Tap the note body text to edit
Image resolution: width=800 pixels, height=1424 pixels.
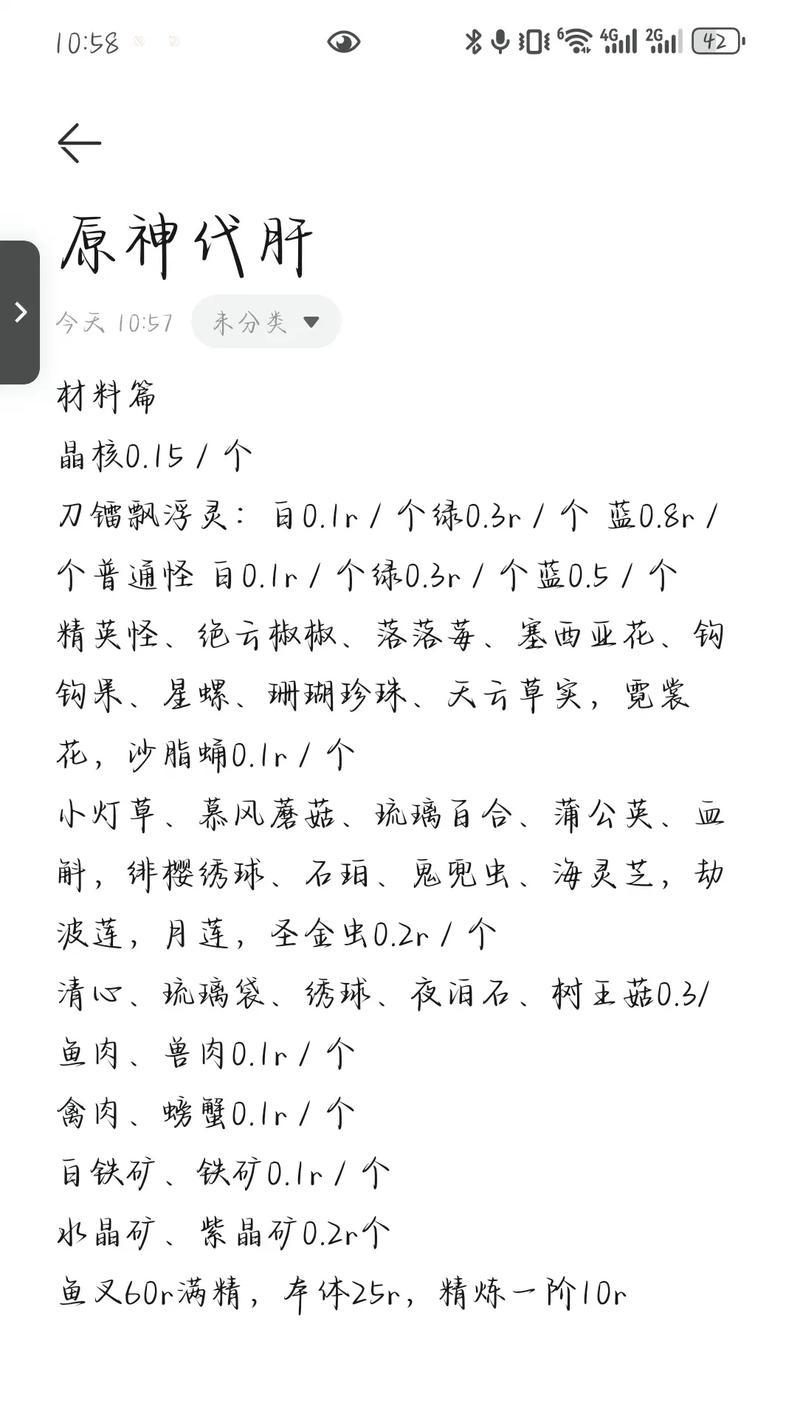[x=390, y=845]
